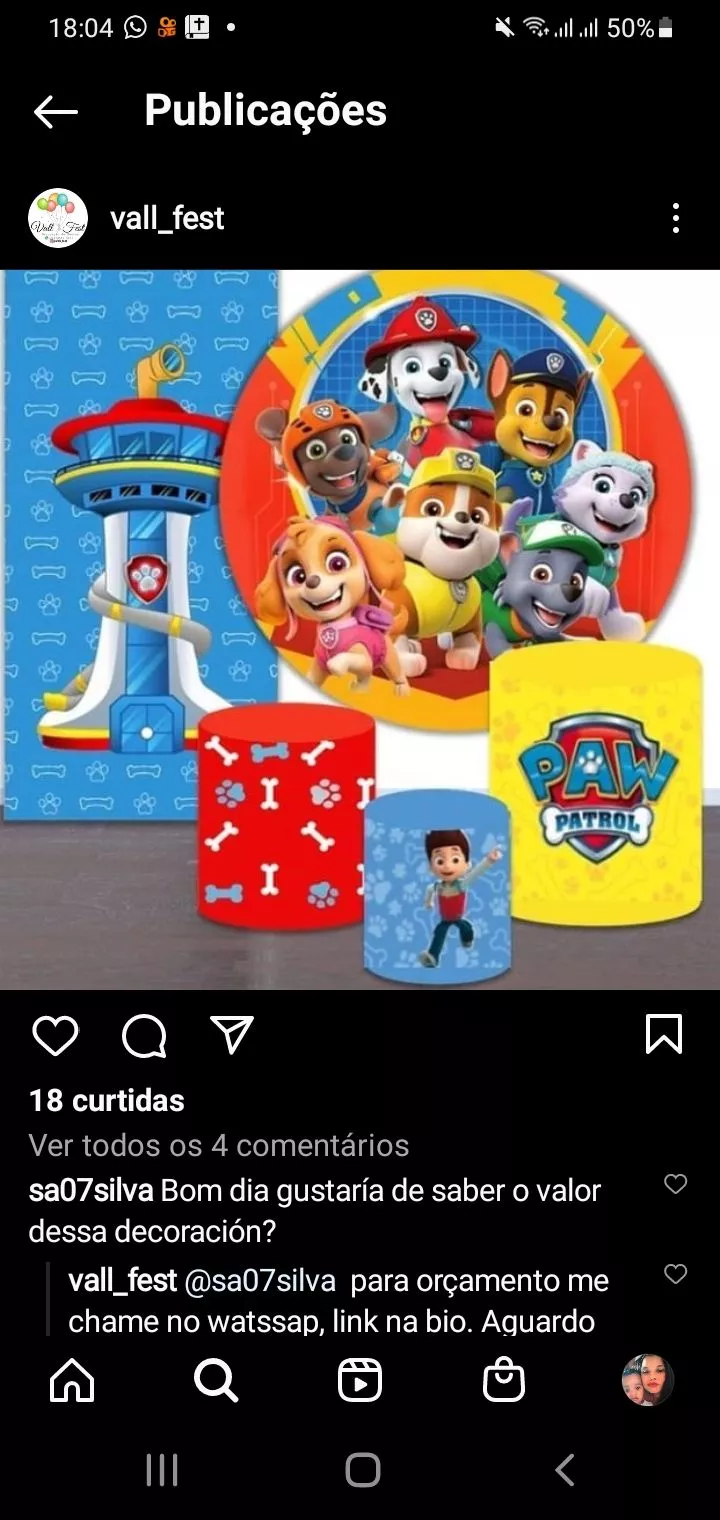The width and height of the screenshot is (720, 1520).
Task: Share the post via paper plane
Action: tap(232, 1036)
